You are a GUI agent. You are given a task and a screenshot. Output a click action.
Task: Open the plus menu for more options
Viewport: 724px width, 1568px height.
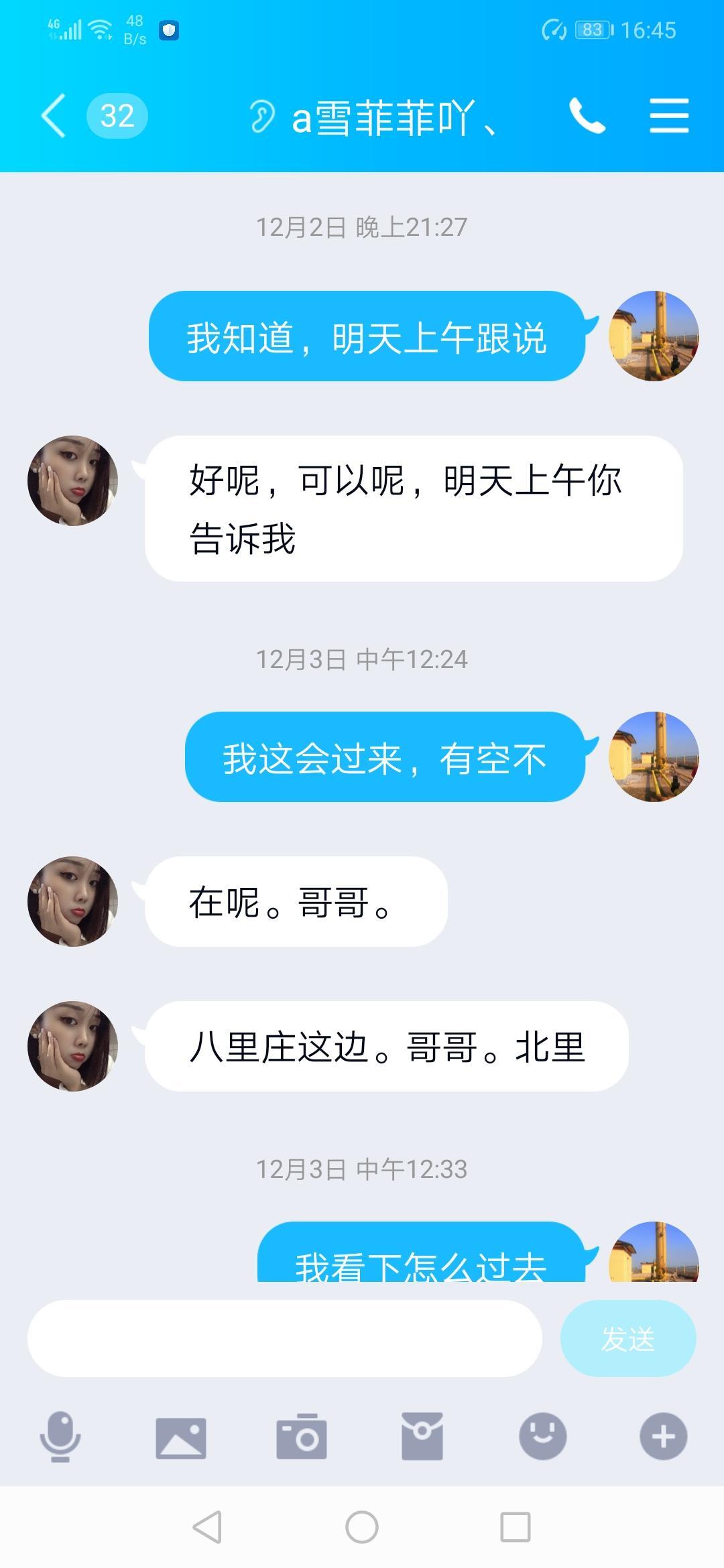click(x=663, y=1436)
